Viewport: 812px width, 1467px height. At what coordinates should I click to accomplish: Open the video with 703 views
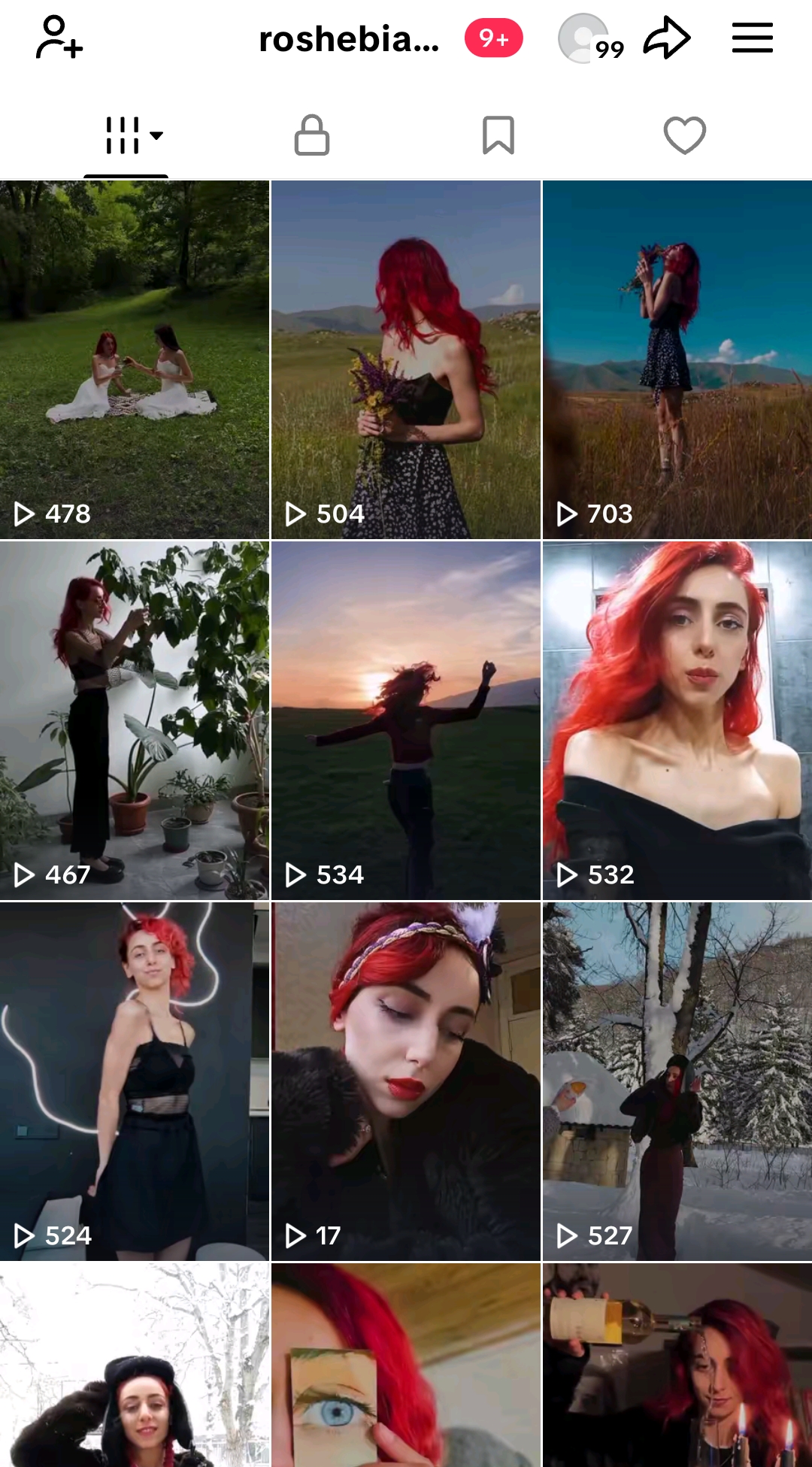point(676,353)
